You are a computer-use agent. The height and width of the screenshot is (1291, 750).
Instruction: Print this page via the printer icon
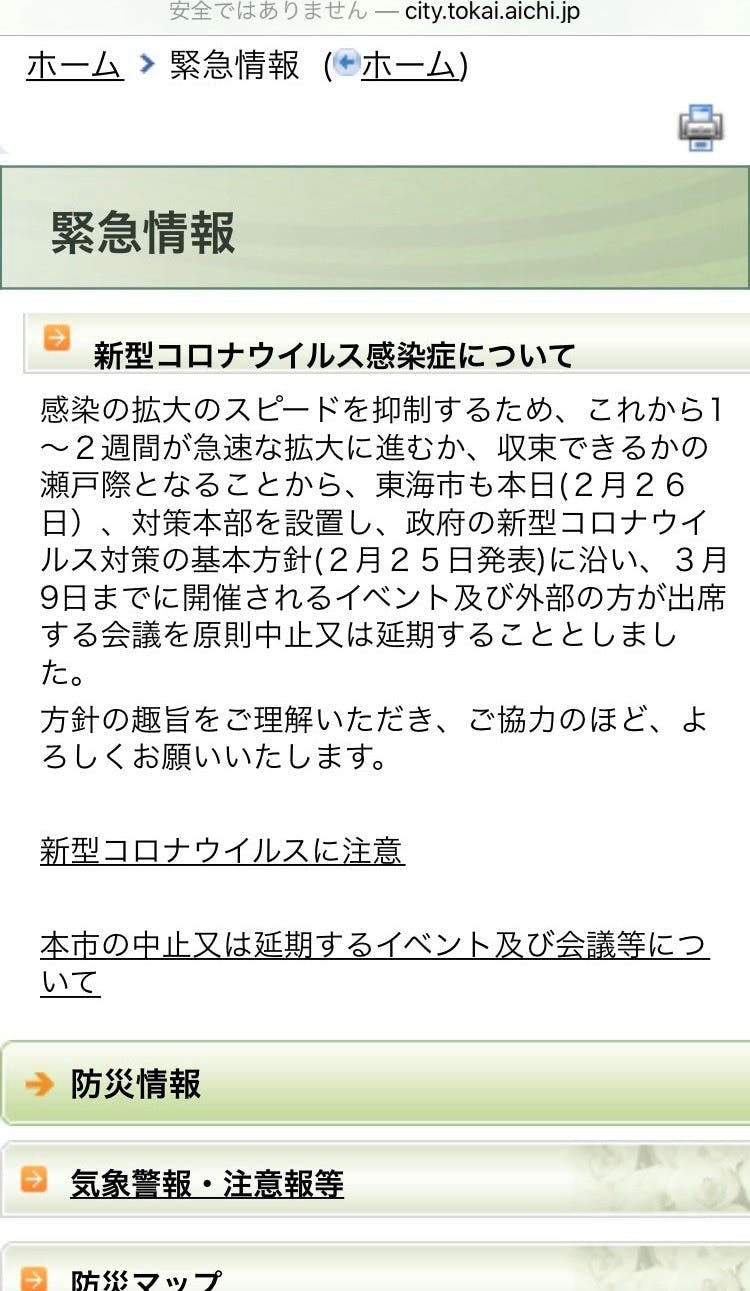click(701, 127)
